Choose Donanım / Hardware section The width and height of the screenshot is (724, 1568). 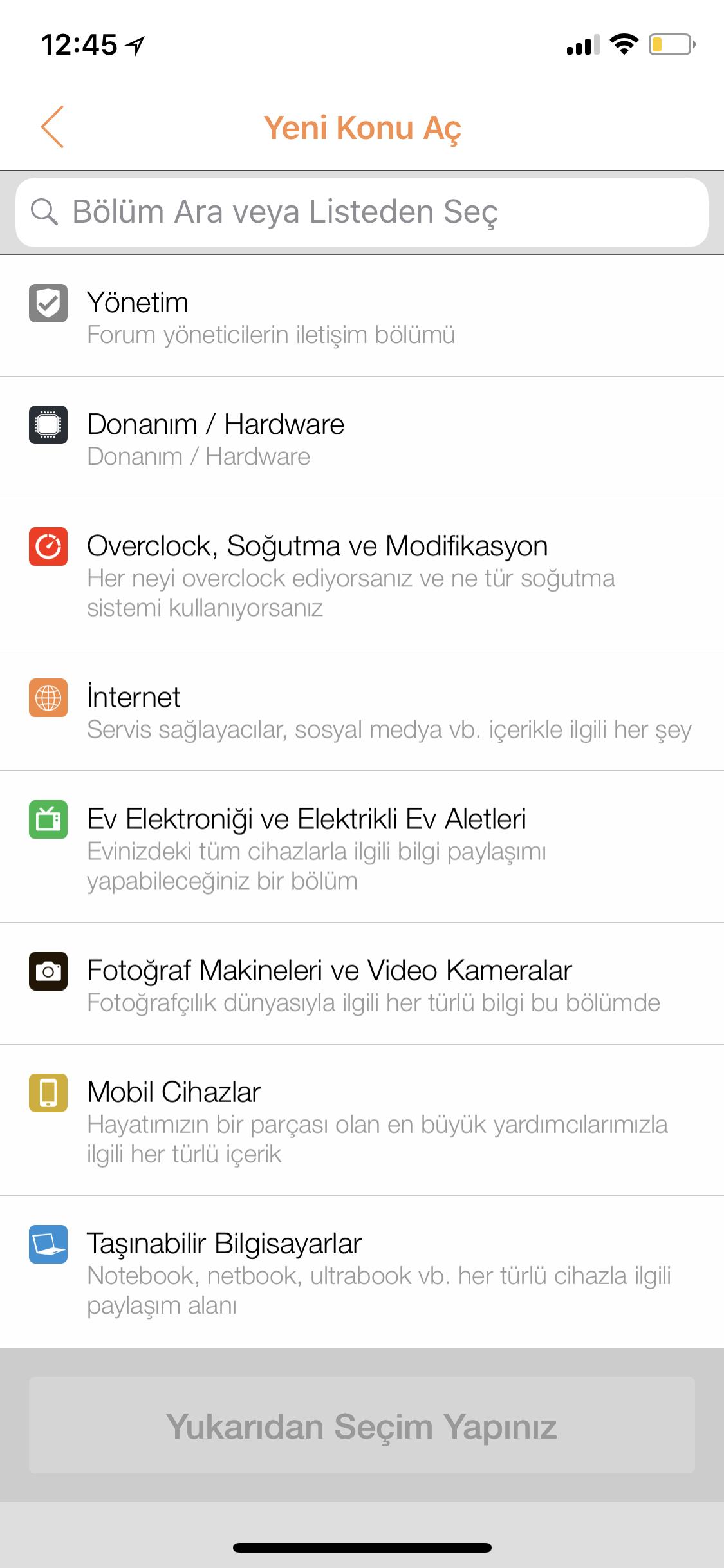pos(362,438)
